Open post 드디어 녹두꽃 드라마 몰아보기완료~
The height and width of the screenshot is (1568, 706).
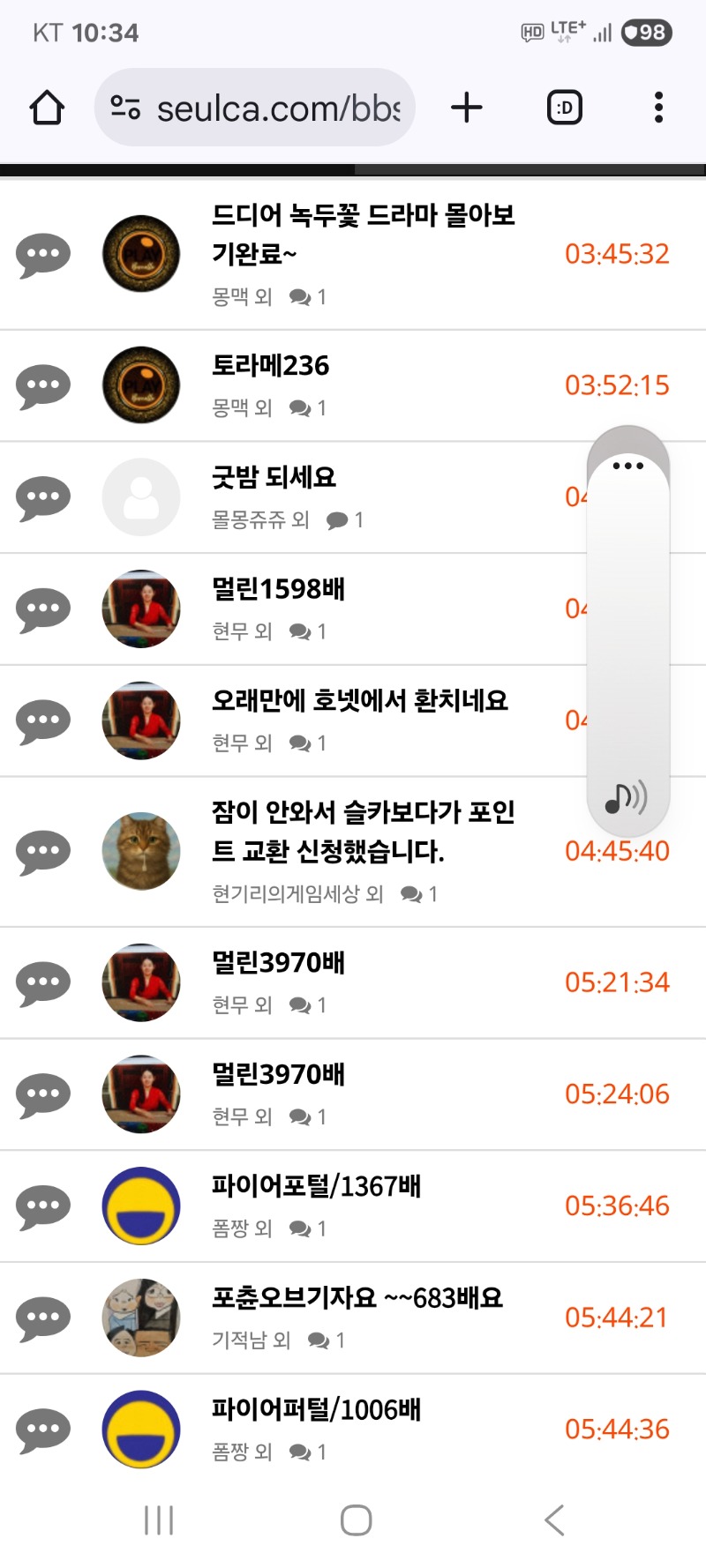click(363, 235)
